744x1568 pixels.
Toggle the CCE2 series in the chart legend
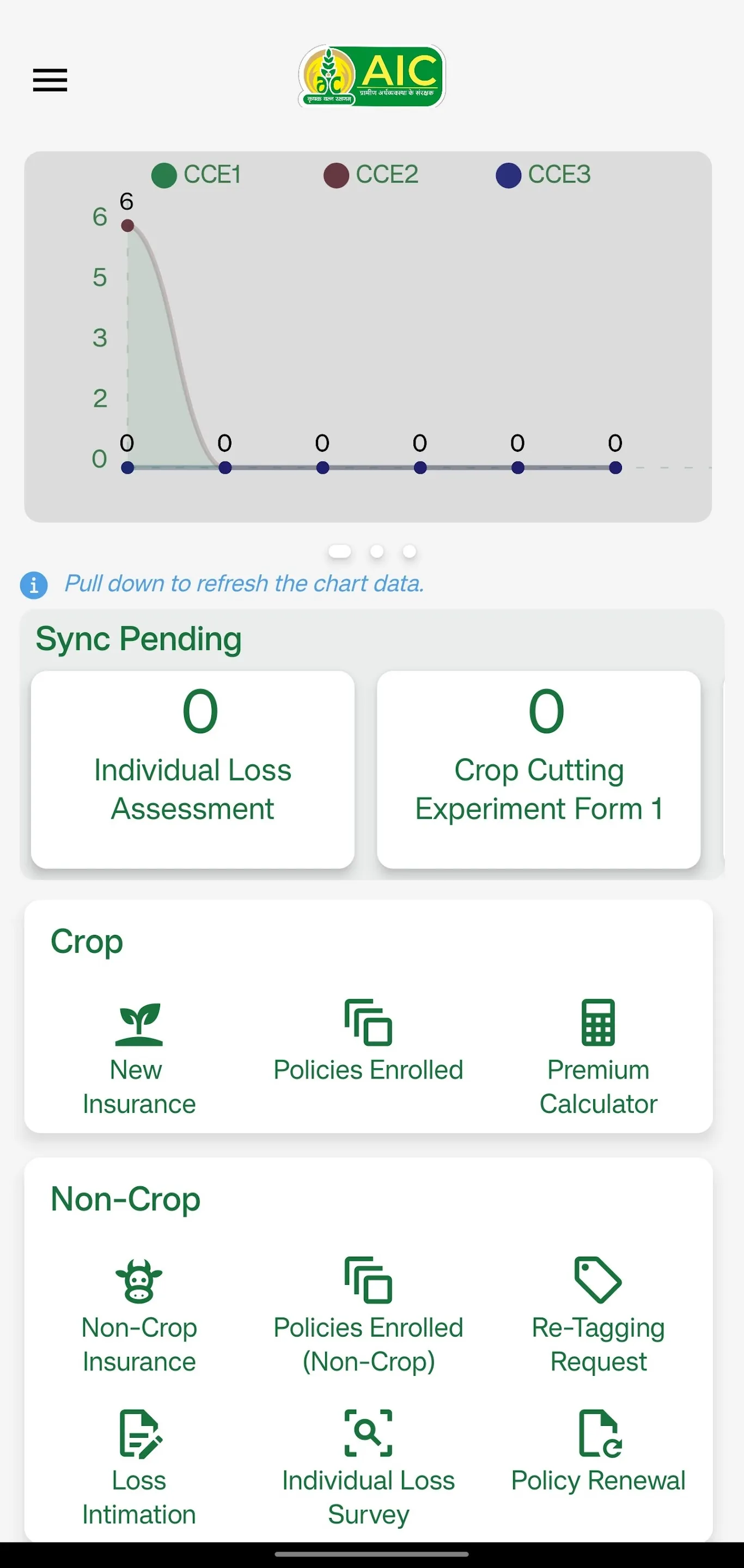click(x=371, y=175)
